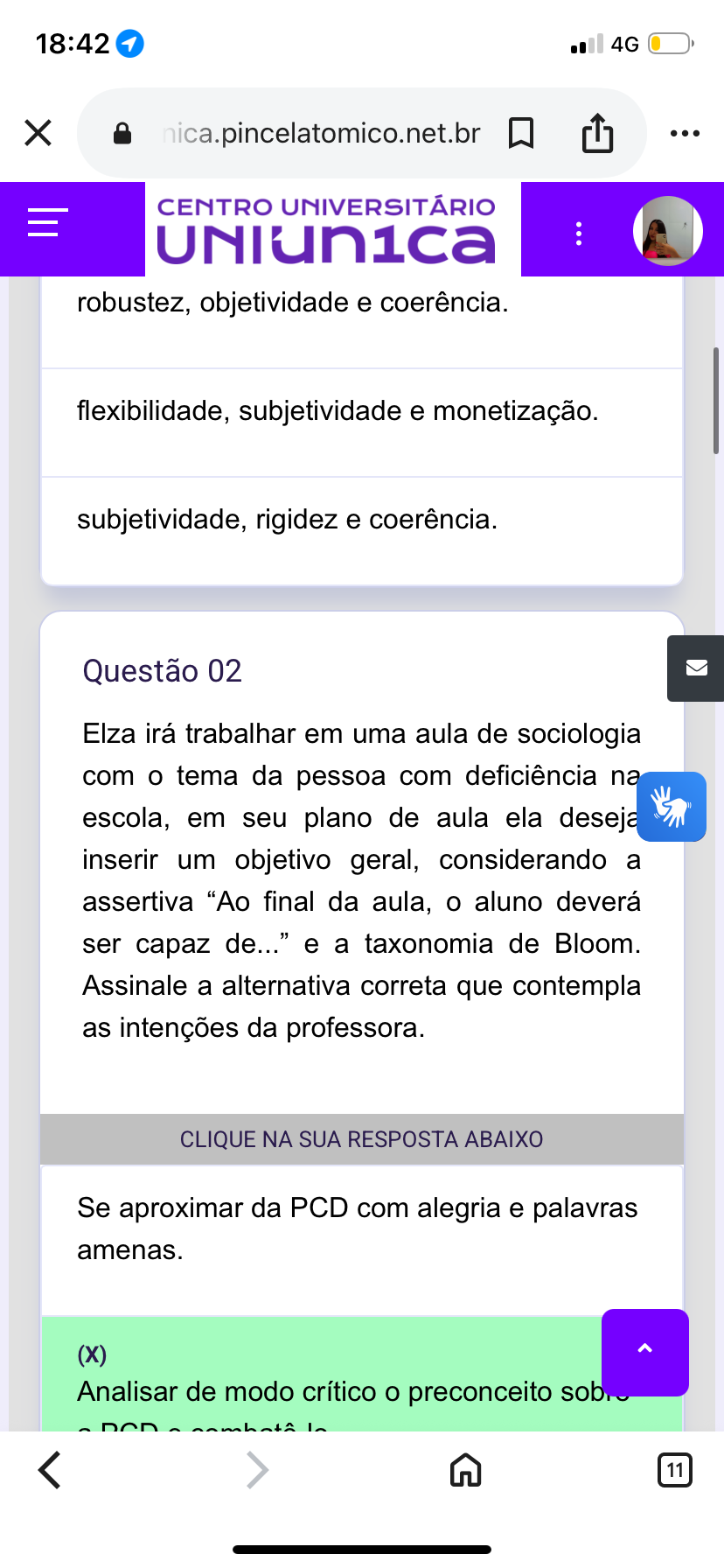
Task: Share this page from the browser bar
Action: point(598,133)
